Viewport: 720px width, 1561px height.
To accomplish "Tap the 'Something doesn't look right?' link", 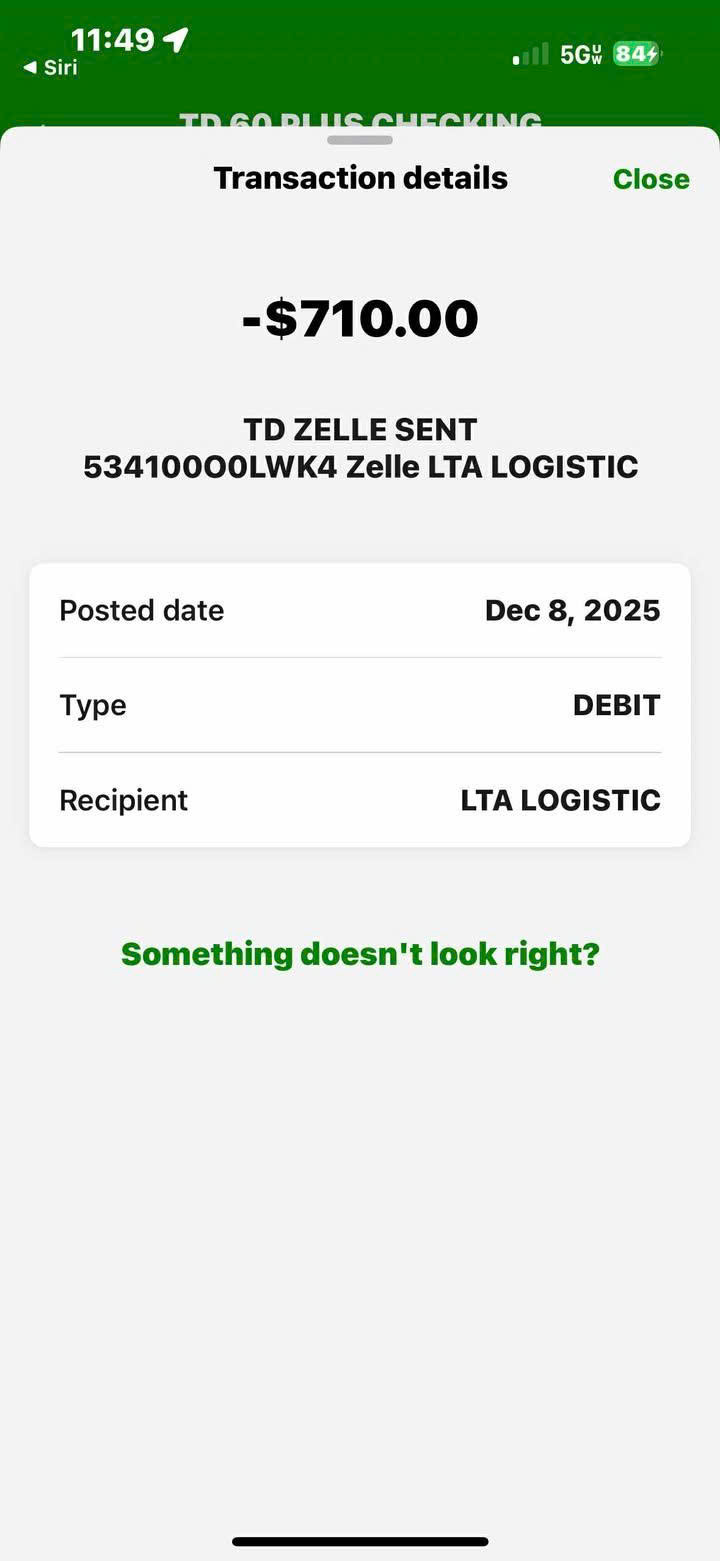I will click(x=360, y=954).
